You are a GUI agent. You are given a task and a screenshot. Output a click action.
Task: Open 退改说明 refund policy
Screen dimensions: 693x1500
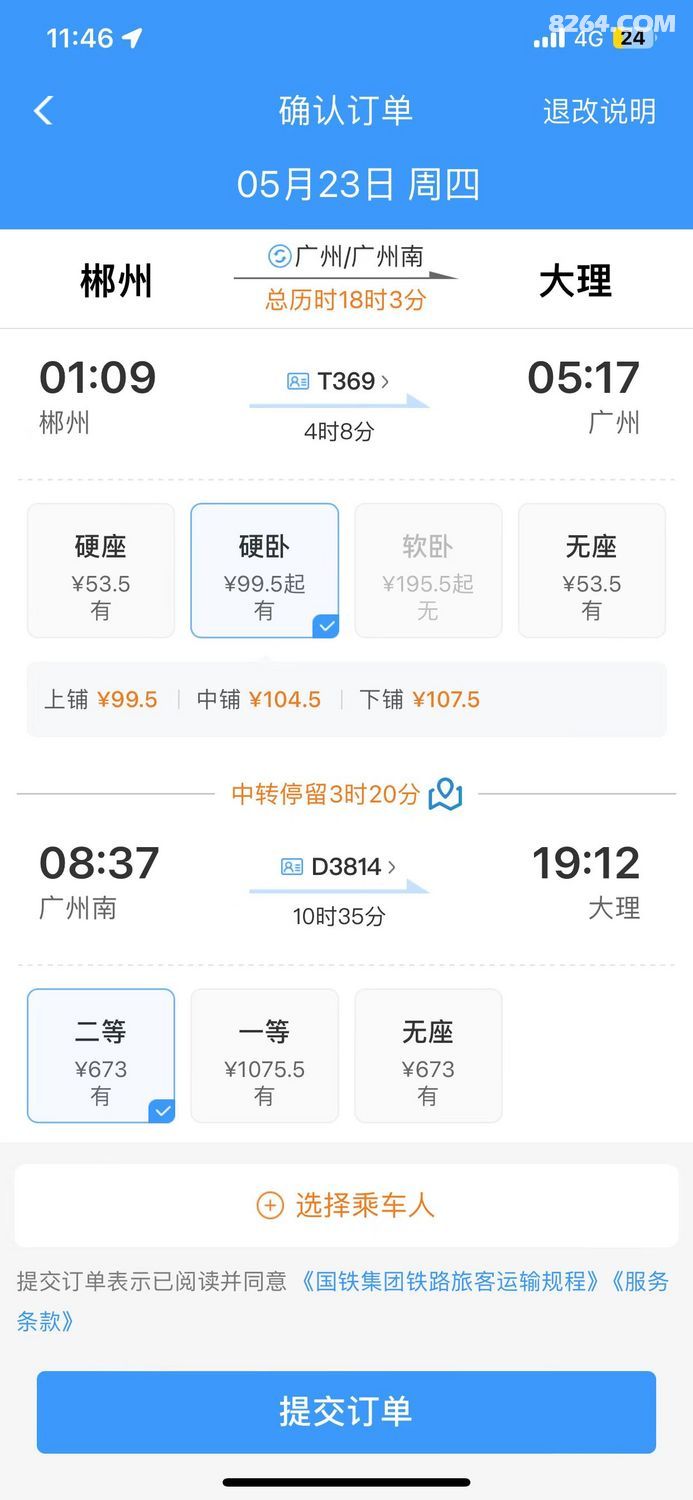coord(599,111)
